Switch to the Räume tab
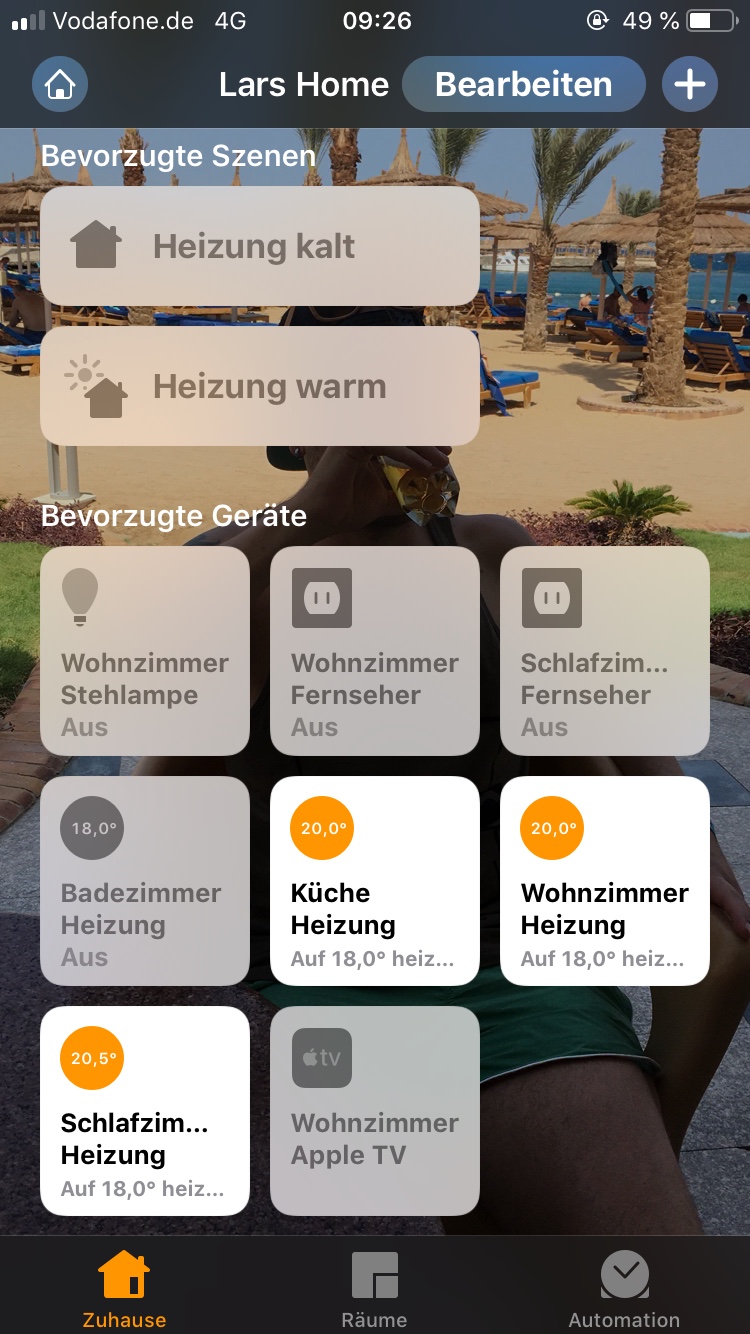The height and width of the screenshot is (1334, 750). tap(375, 1290)
